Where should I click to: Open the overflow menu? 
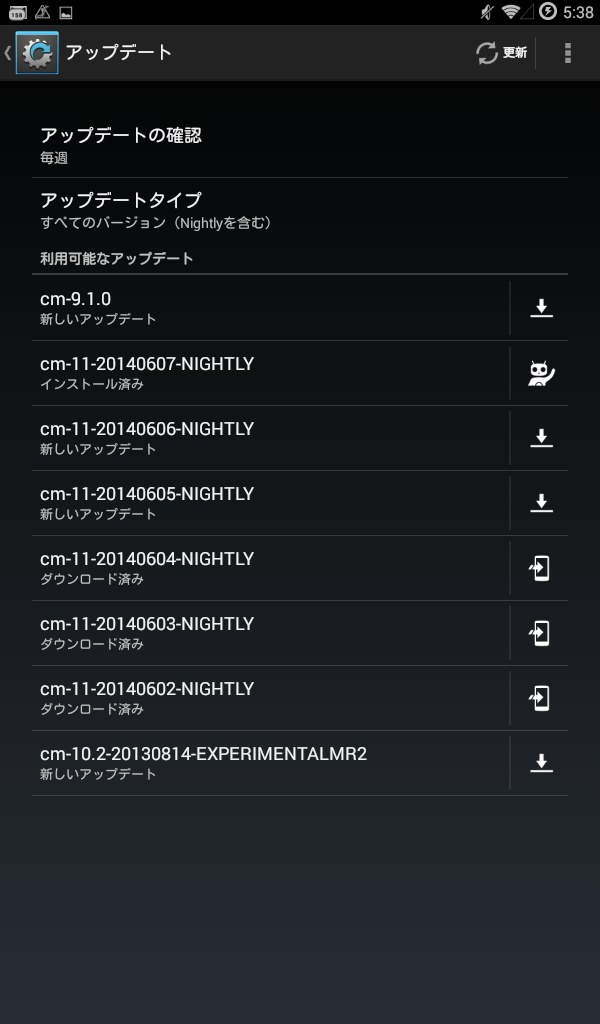pyautogui.click(x=567, y=53)
